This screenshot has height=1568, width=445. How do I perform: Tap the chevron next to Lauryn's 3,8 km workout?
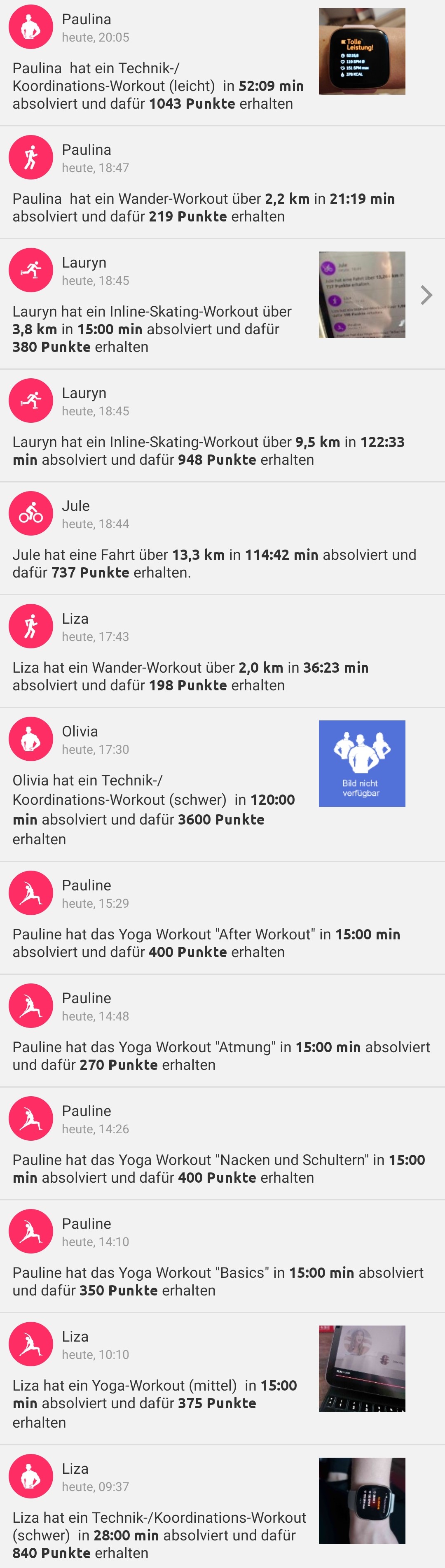pyautogui.click(x=426, y=295)
